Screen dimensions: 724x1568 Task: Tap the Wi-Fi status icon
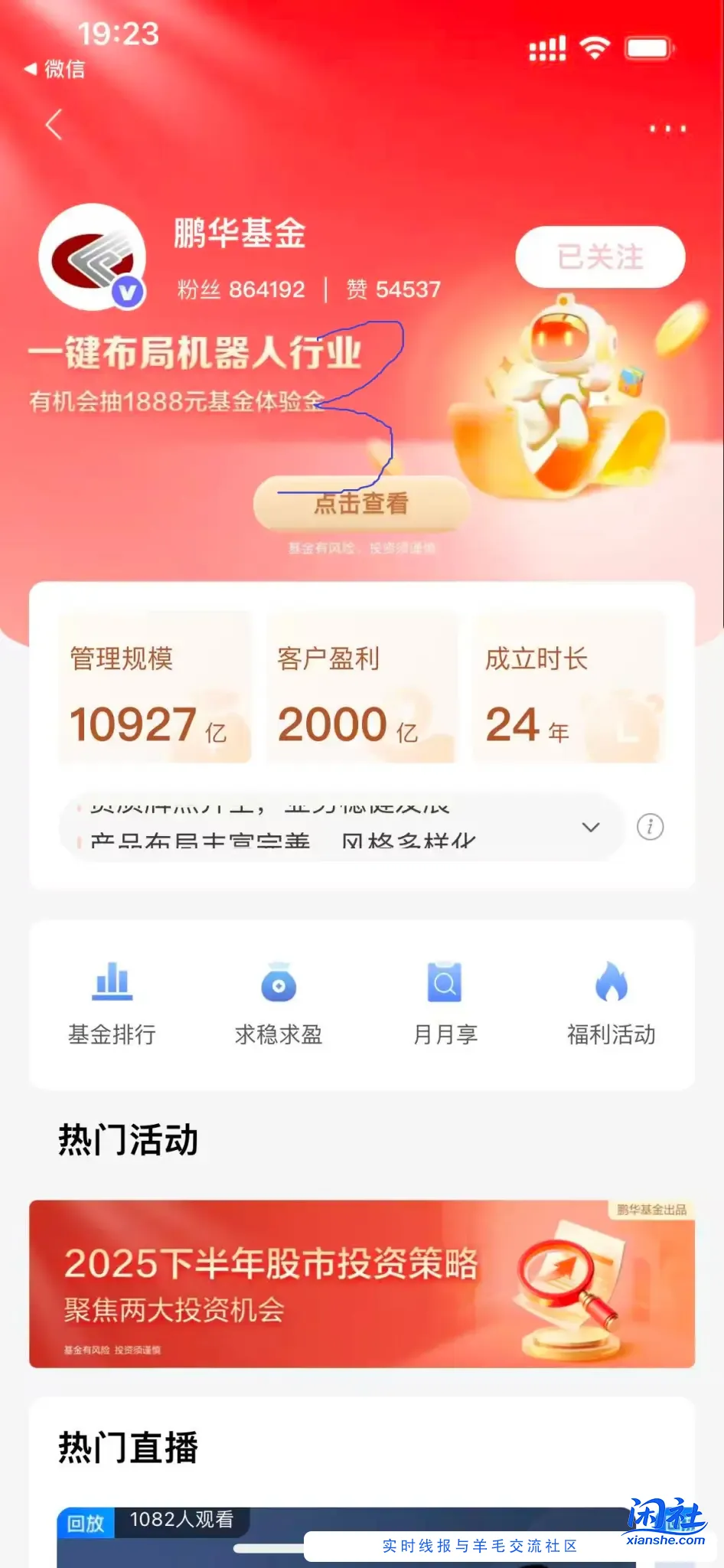point(594,47)
